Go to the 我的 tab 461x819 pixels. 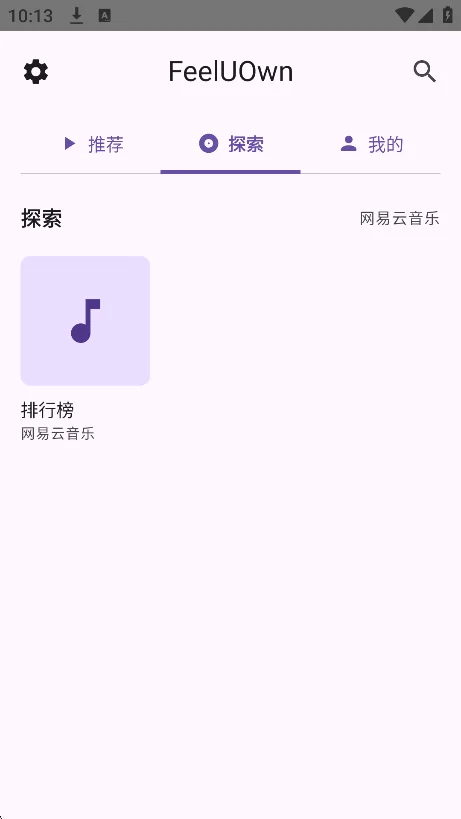pos(371,144)
